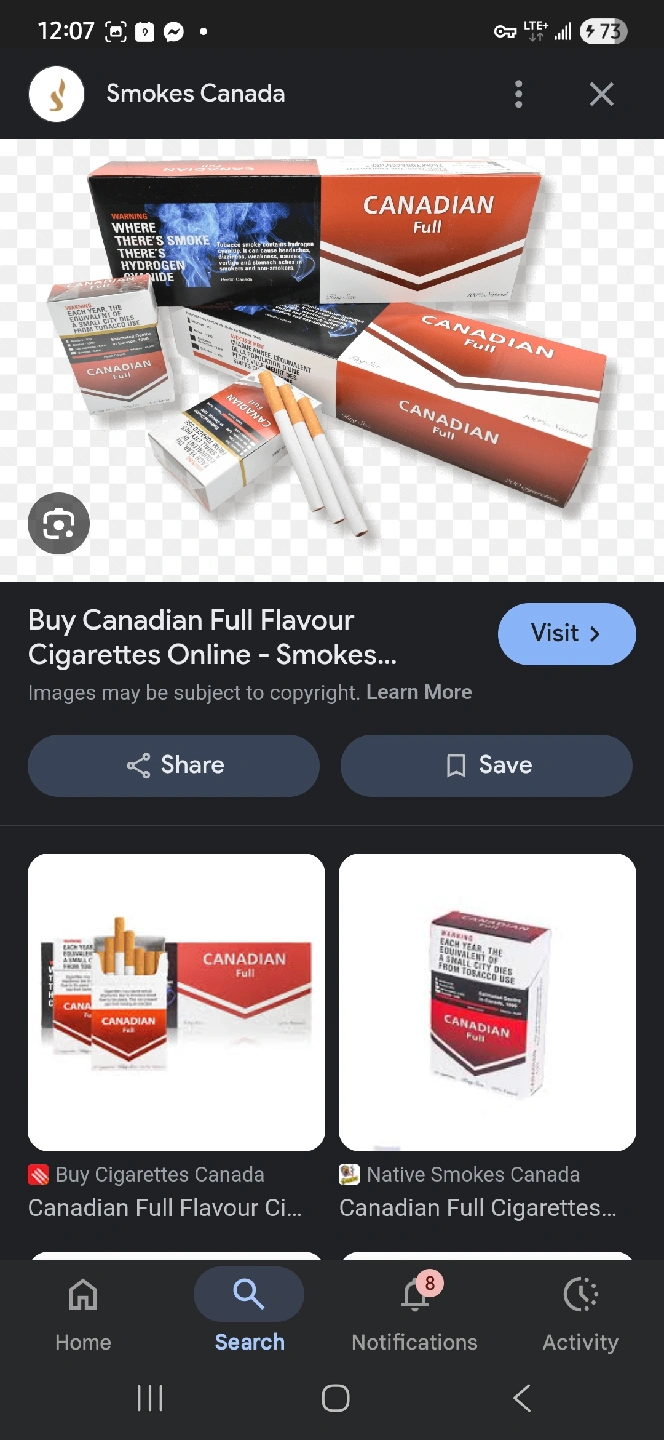
Task: Go to the Home tab
Action: pos(83,1312)
